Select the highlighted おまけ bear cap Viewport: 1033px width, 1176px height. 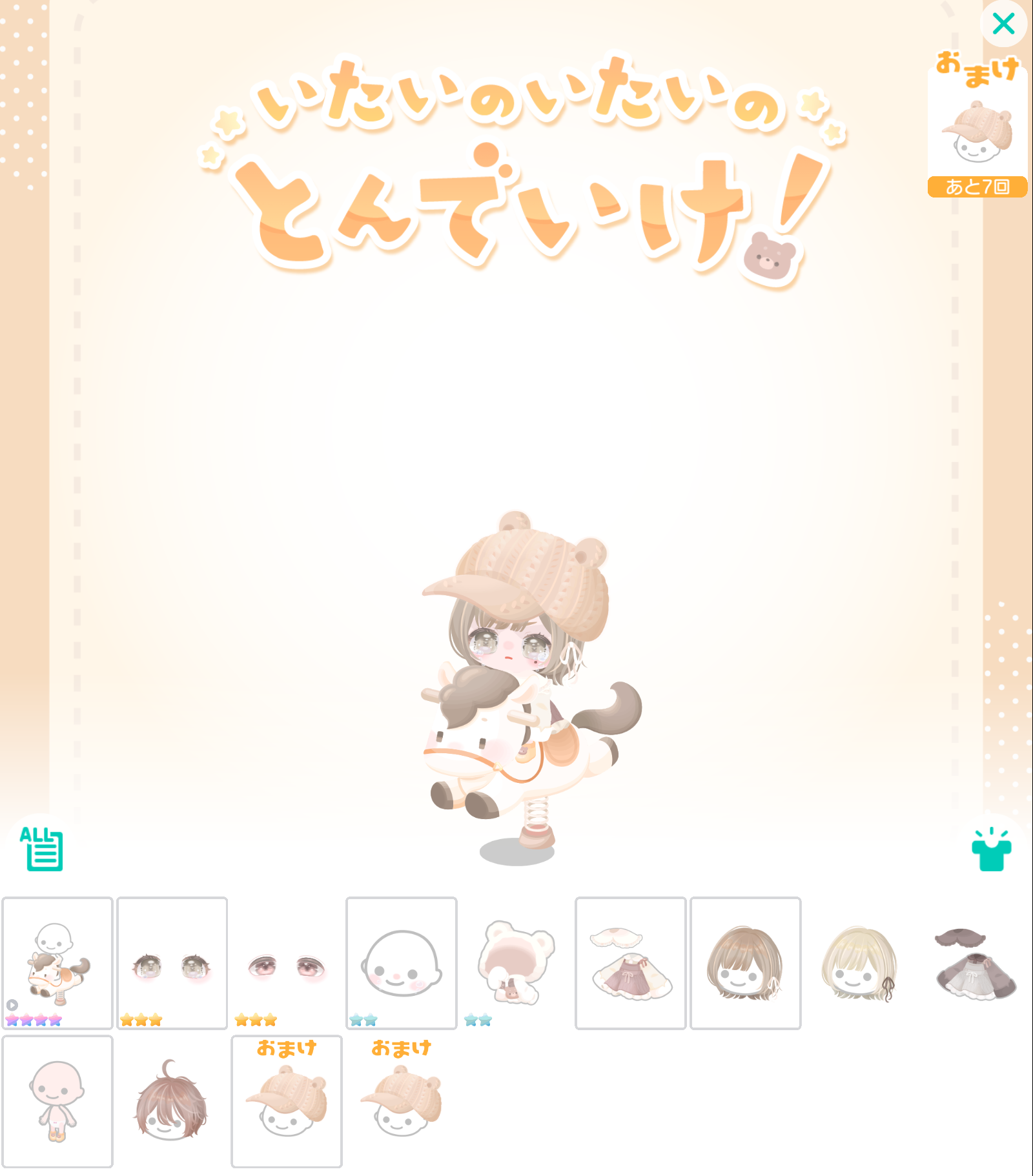287,1101
